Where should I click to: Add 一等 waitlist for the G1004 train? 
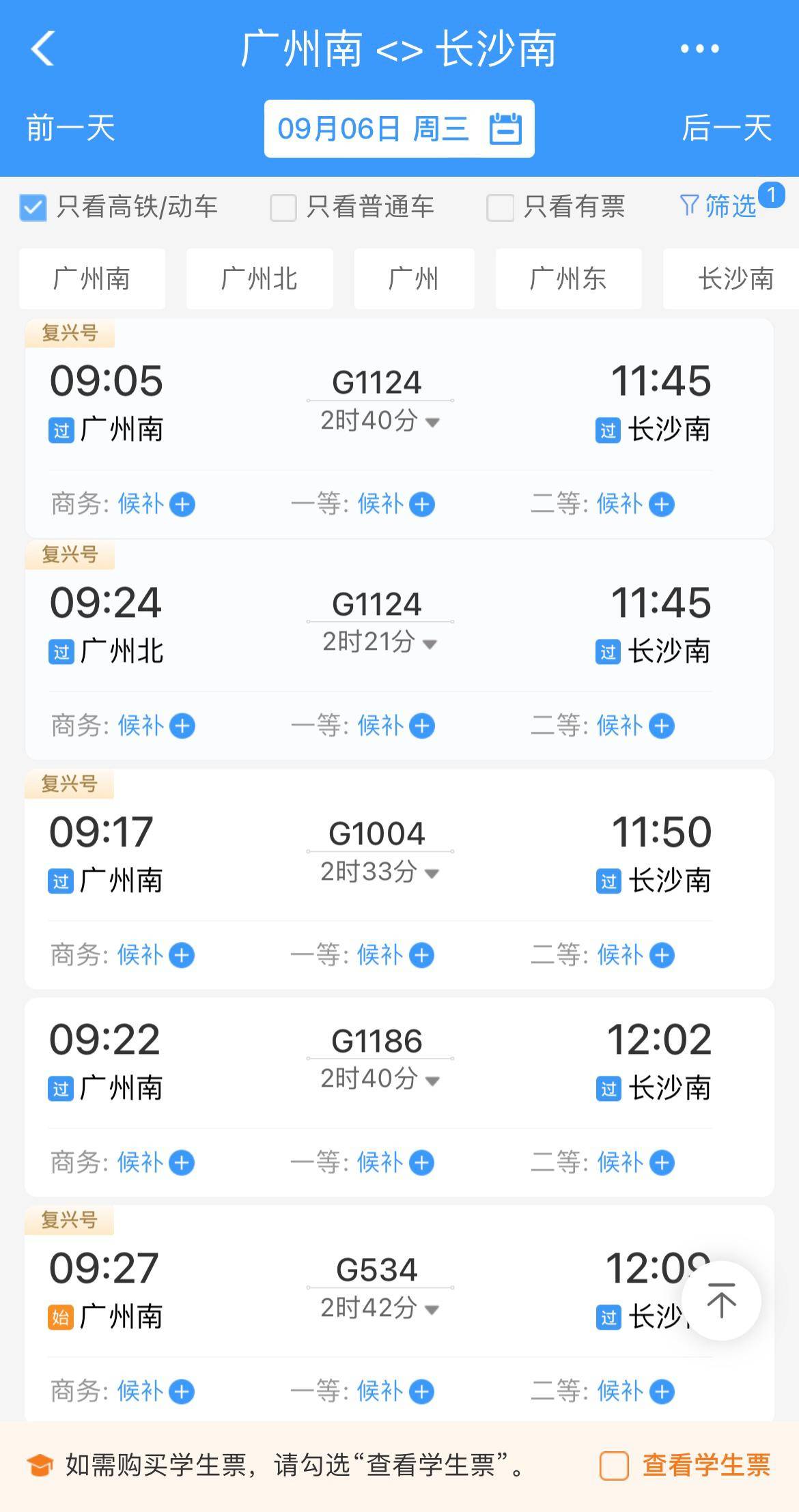(x=421, y=955)
